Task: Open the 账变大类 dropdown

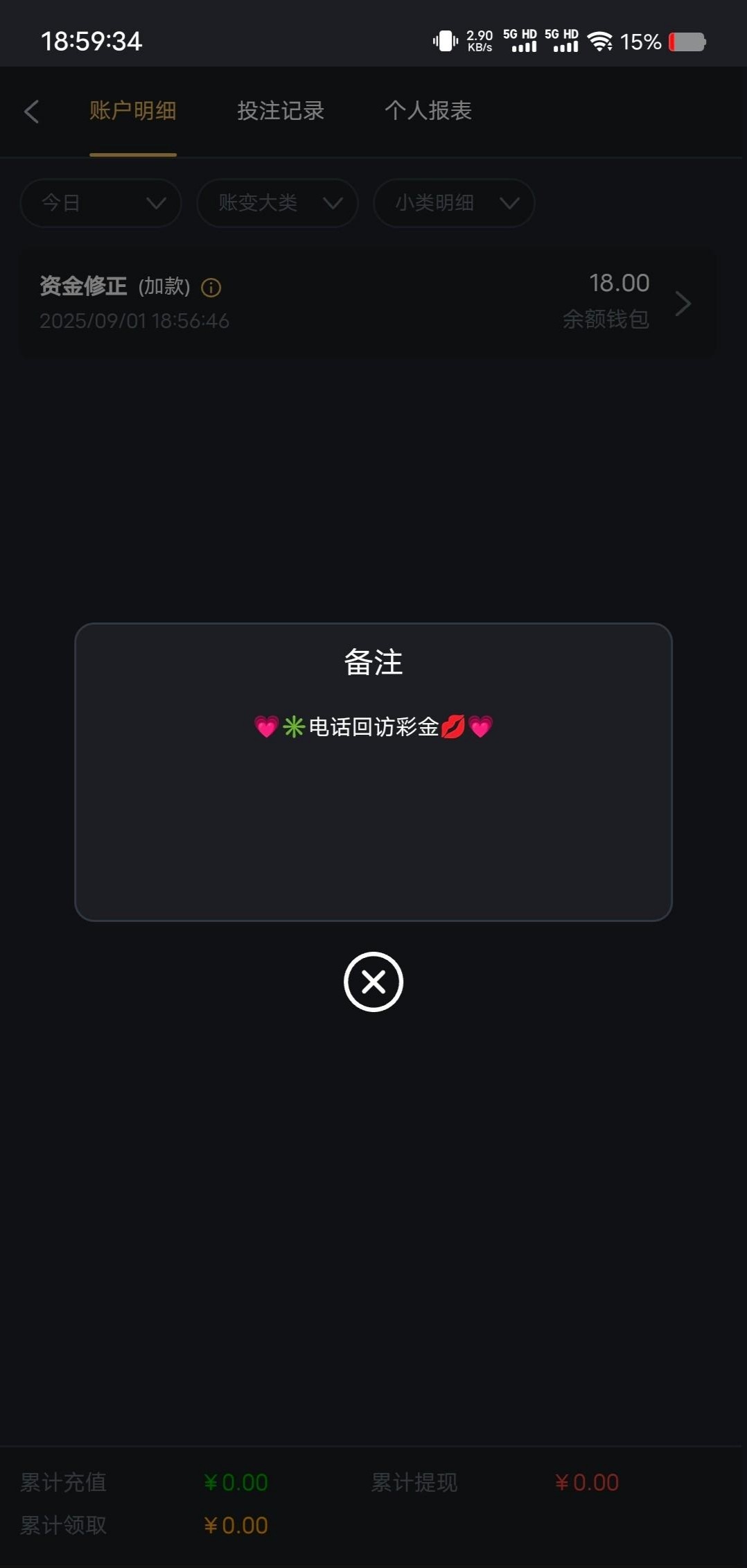Action: [x=277, y=203]
